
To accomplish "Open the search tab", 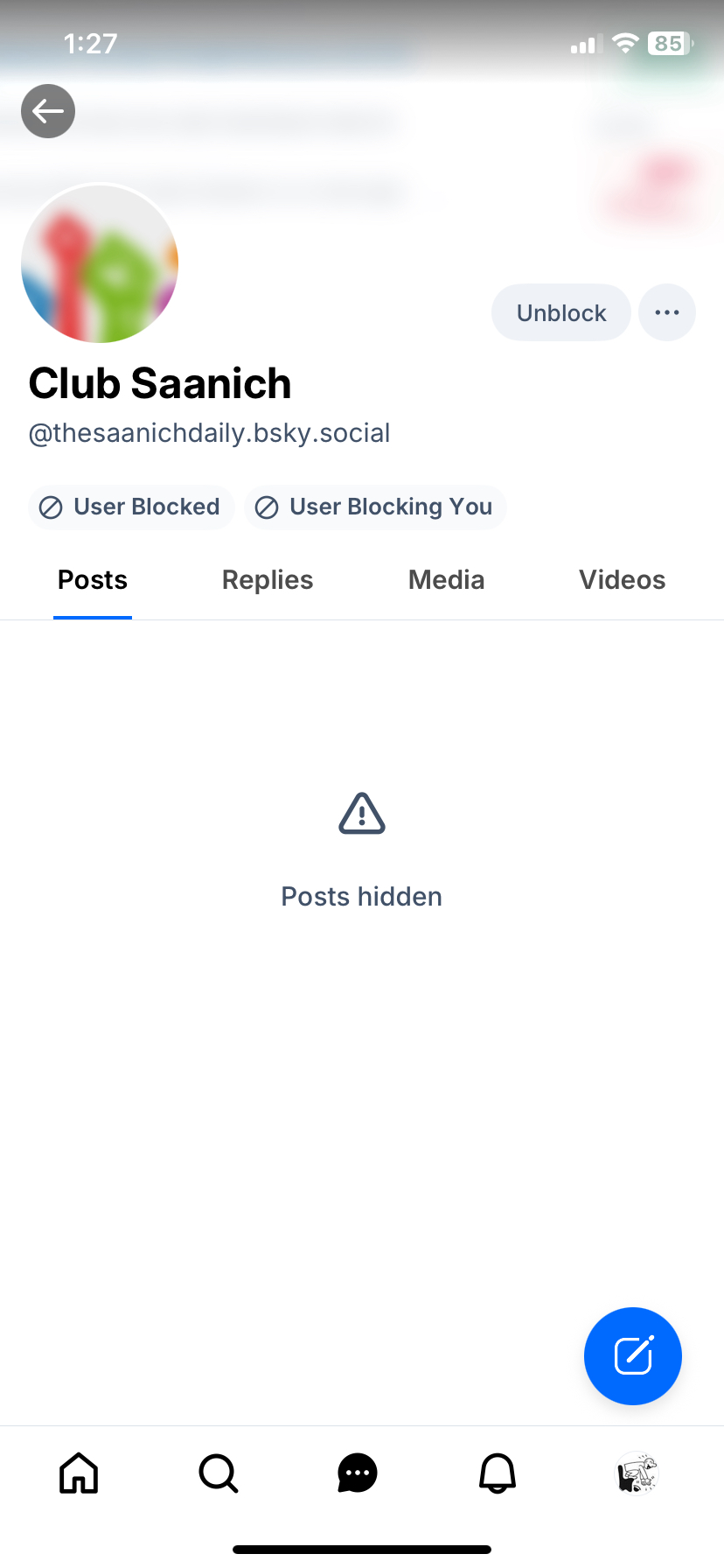I will [218, 1473].
